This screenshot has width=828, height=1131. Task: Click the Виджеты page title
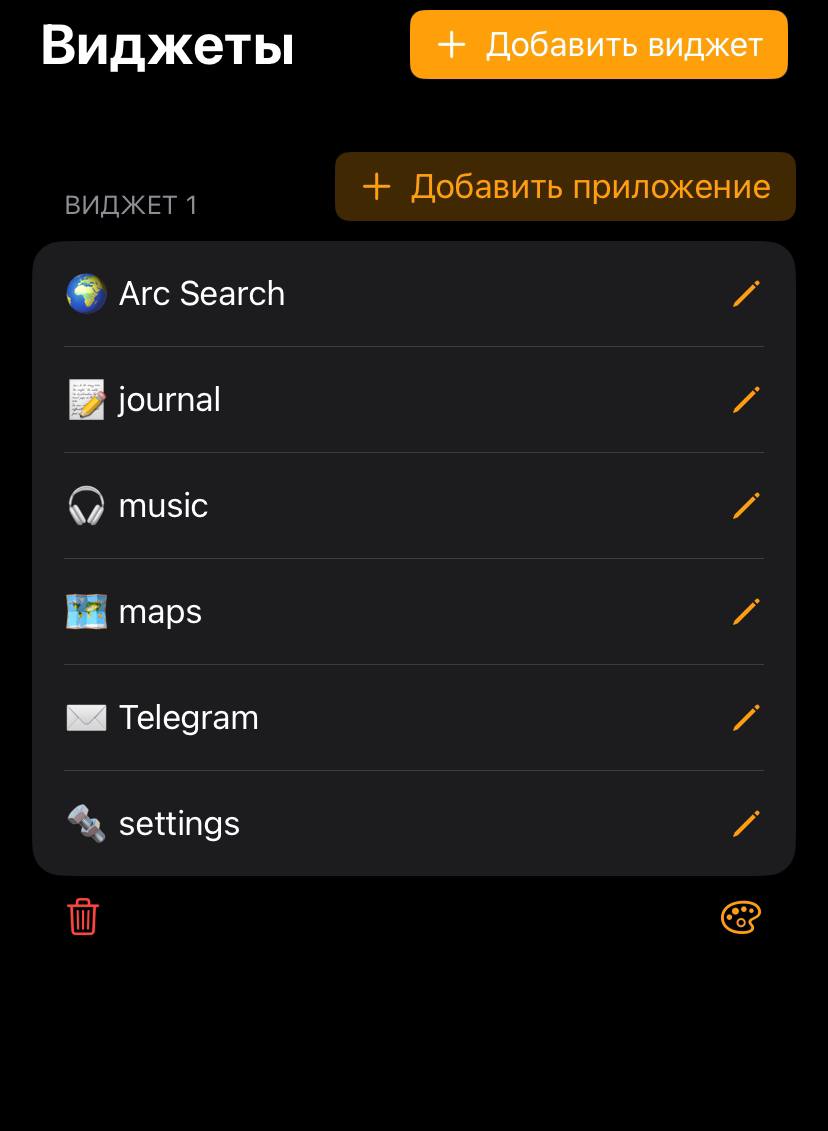[166, 44]
